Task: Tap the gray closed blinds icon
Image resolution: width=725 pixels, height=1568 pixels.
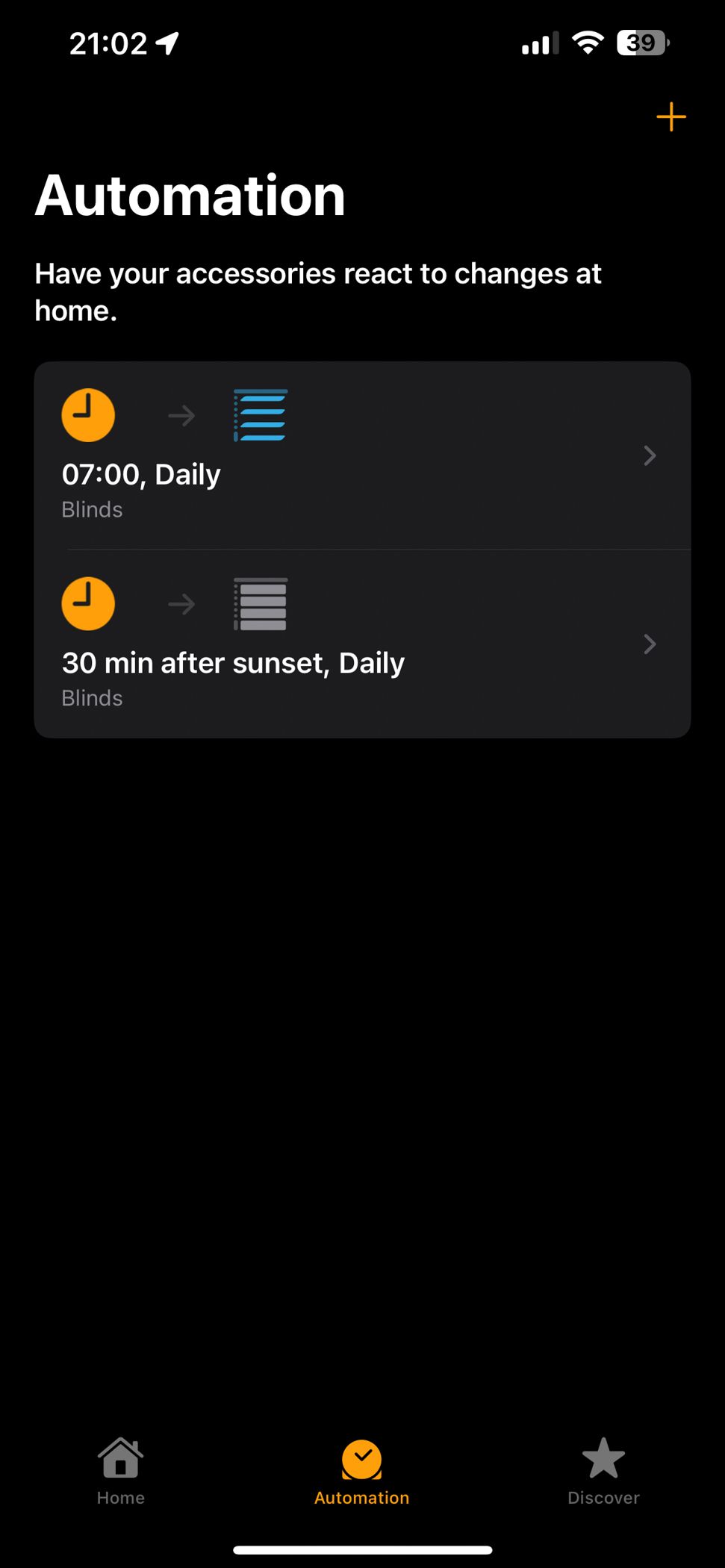Action: pyautogui.click(x=260, y=604)
